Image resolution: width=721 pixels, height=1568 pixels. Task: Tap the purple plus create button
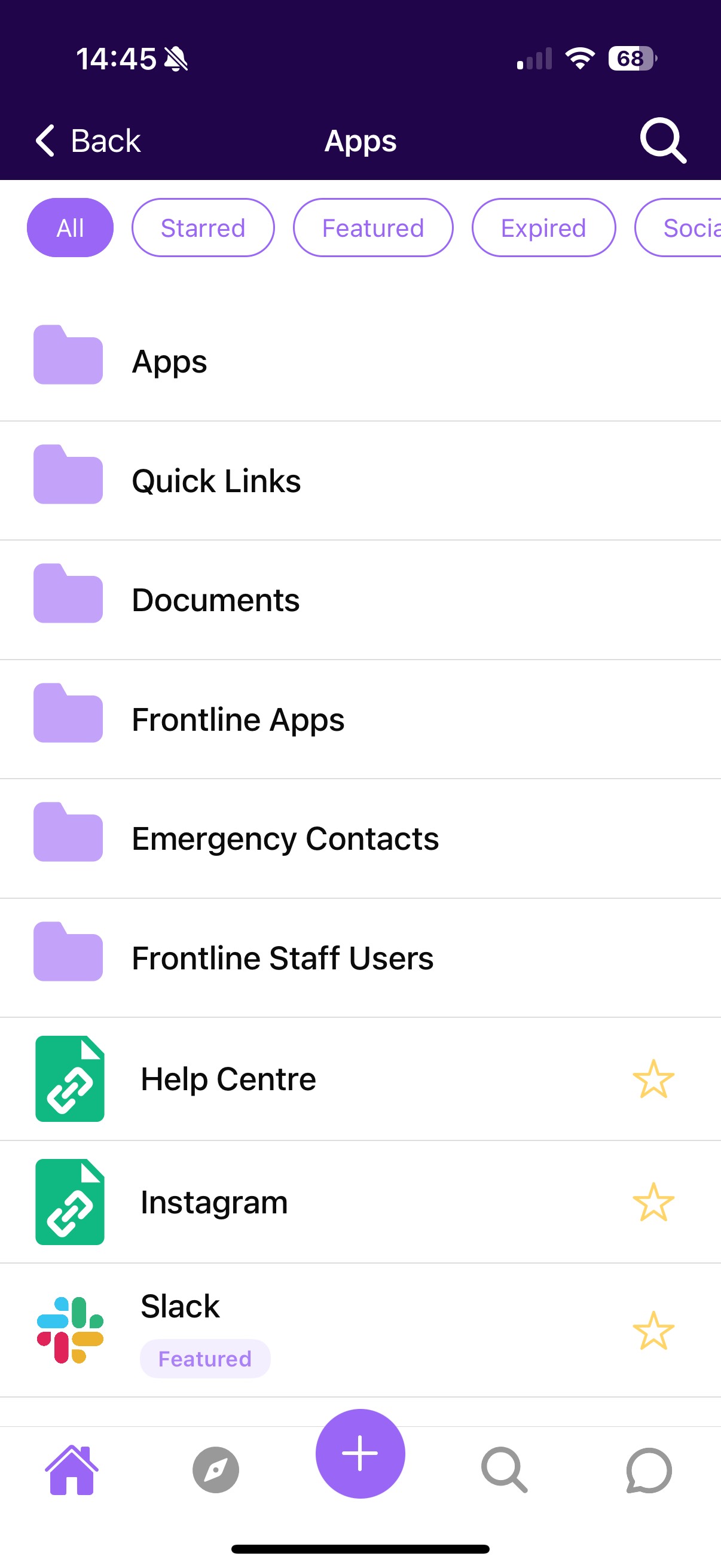[x=360, y=1454]
